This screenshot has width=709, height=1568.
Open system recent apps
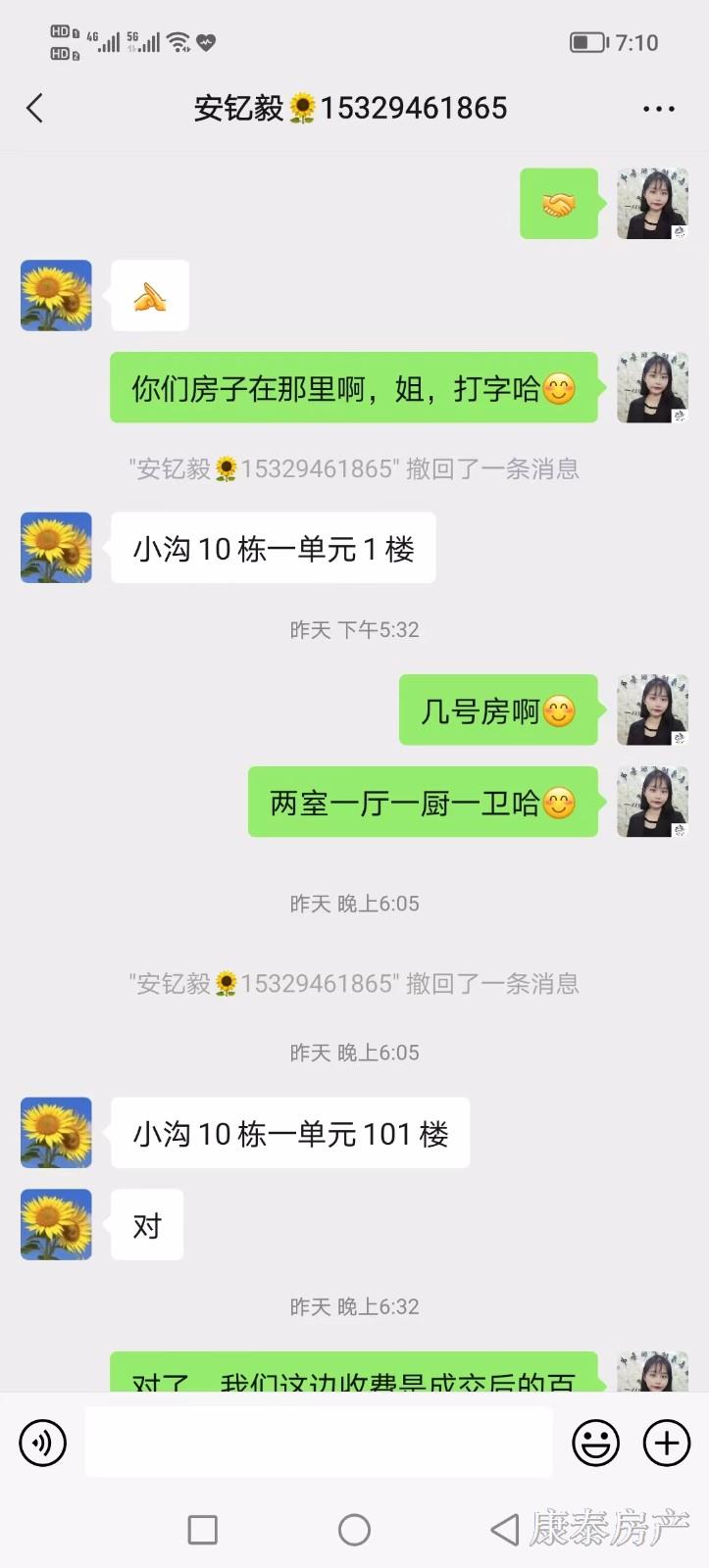click(202, 1530)
